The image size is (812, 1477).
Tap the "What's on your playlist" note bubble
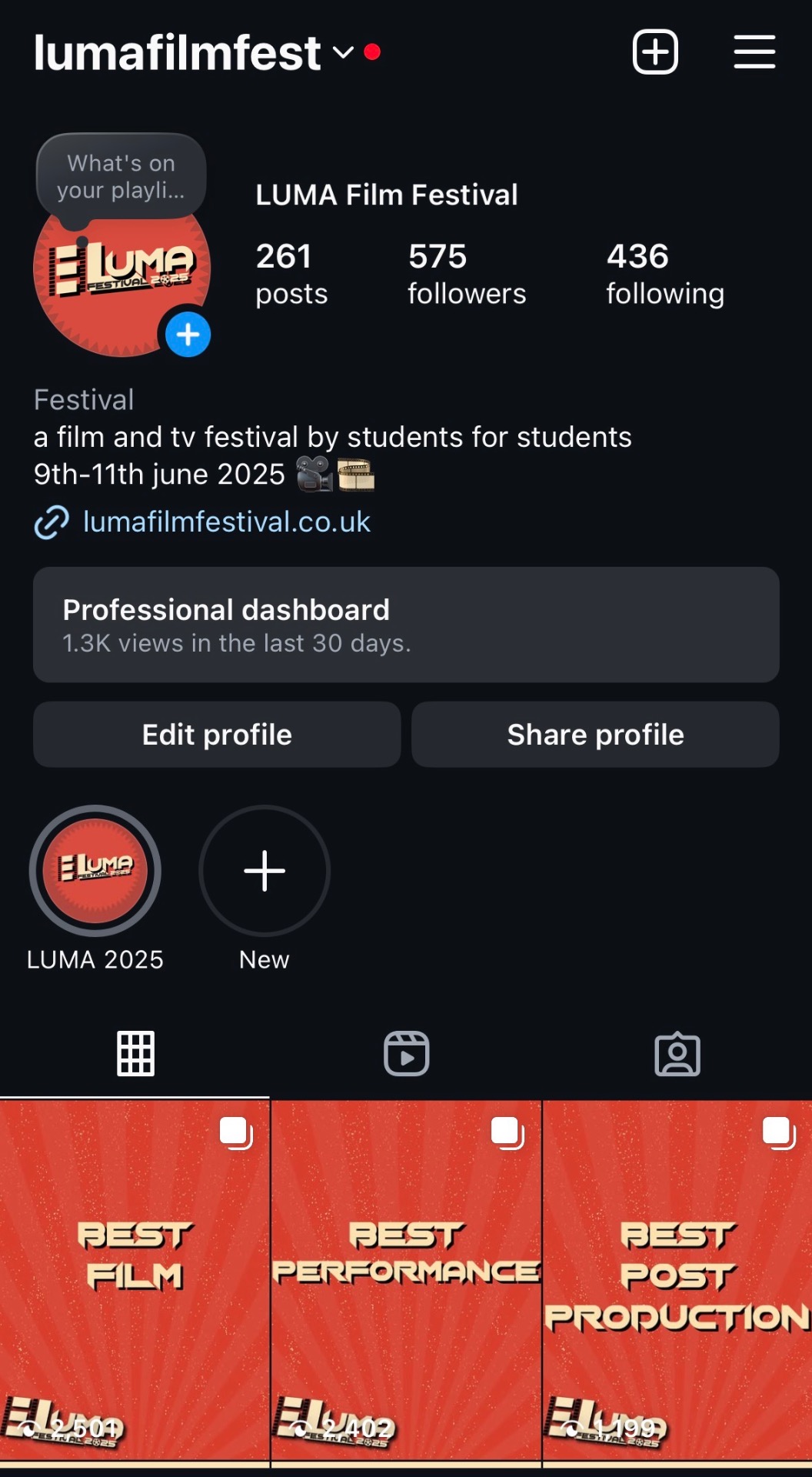(121, 177)
